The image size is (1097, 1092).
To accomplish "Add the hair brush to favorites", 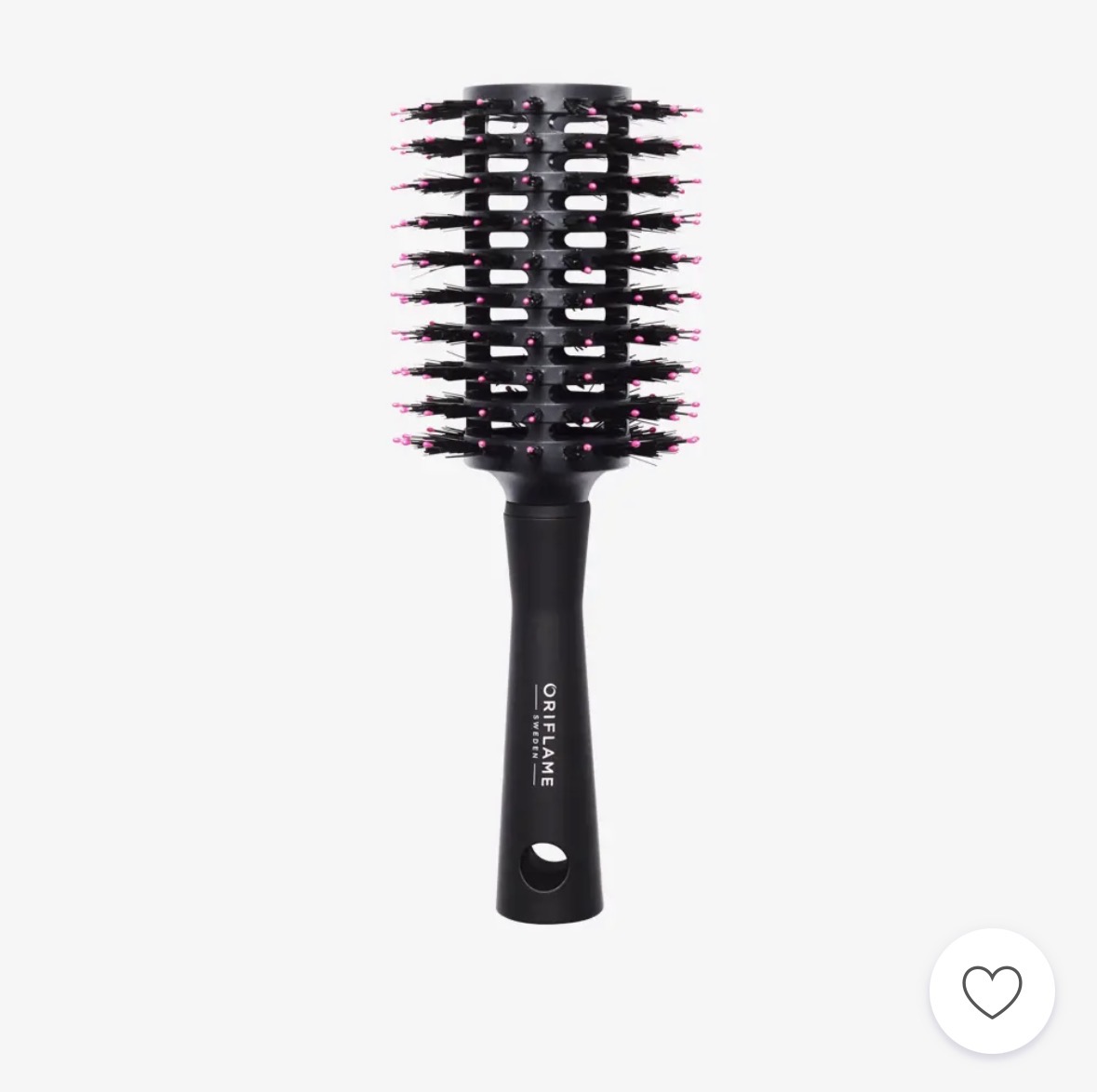I will coord(992,991).
